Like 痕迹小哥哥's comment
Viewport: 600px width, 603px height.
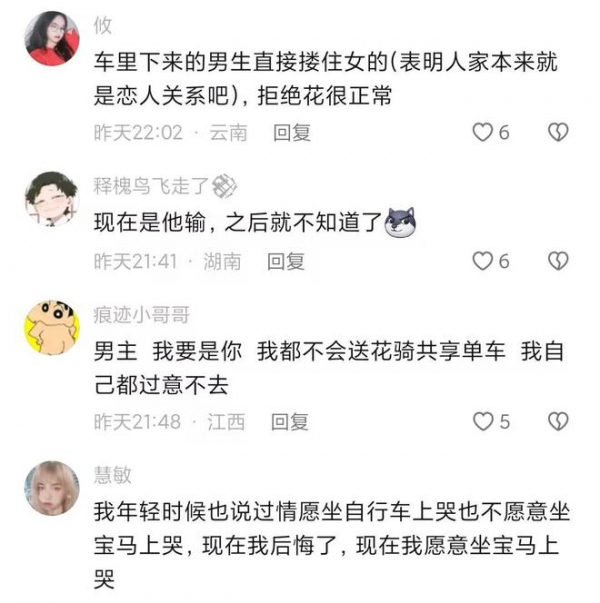click(483, 422)
